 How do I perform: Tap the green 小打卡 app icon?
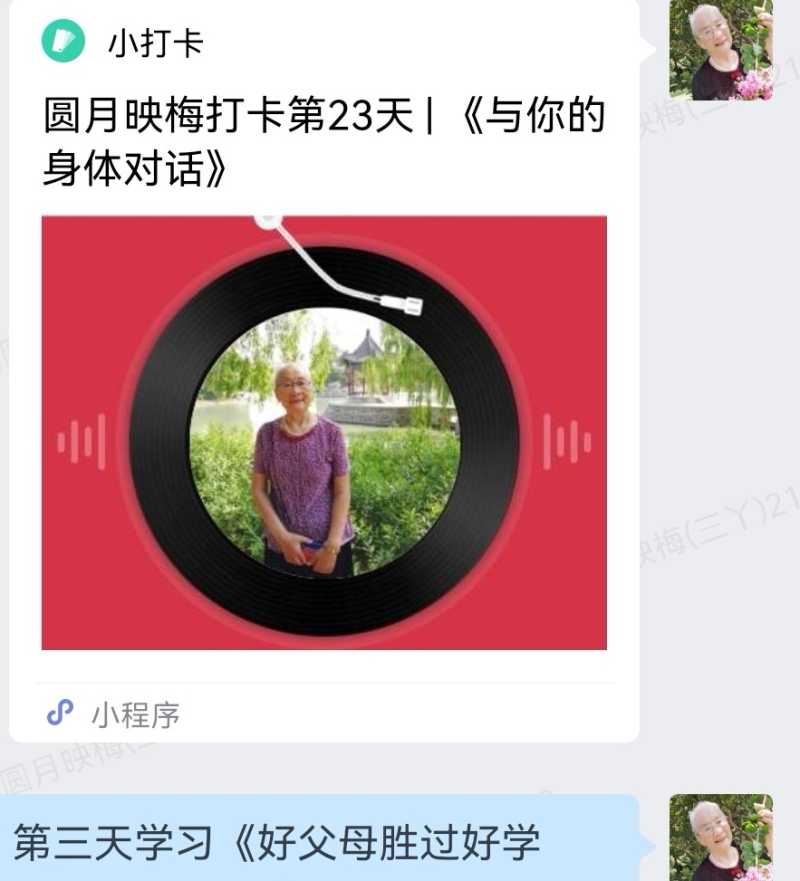[63, 41]
